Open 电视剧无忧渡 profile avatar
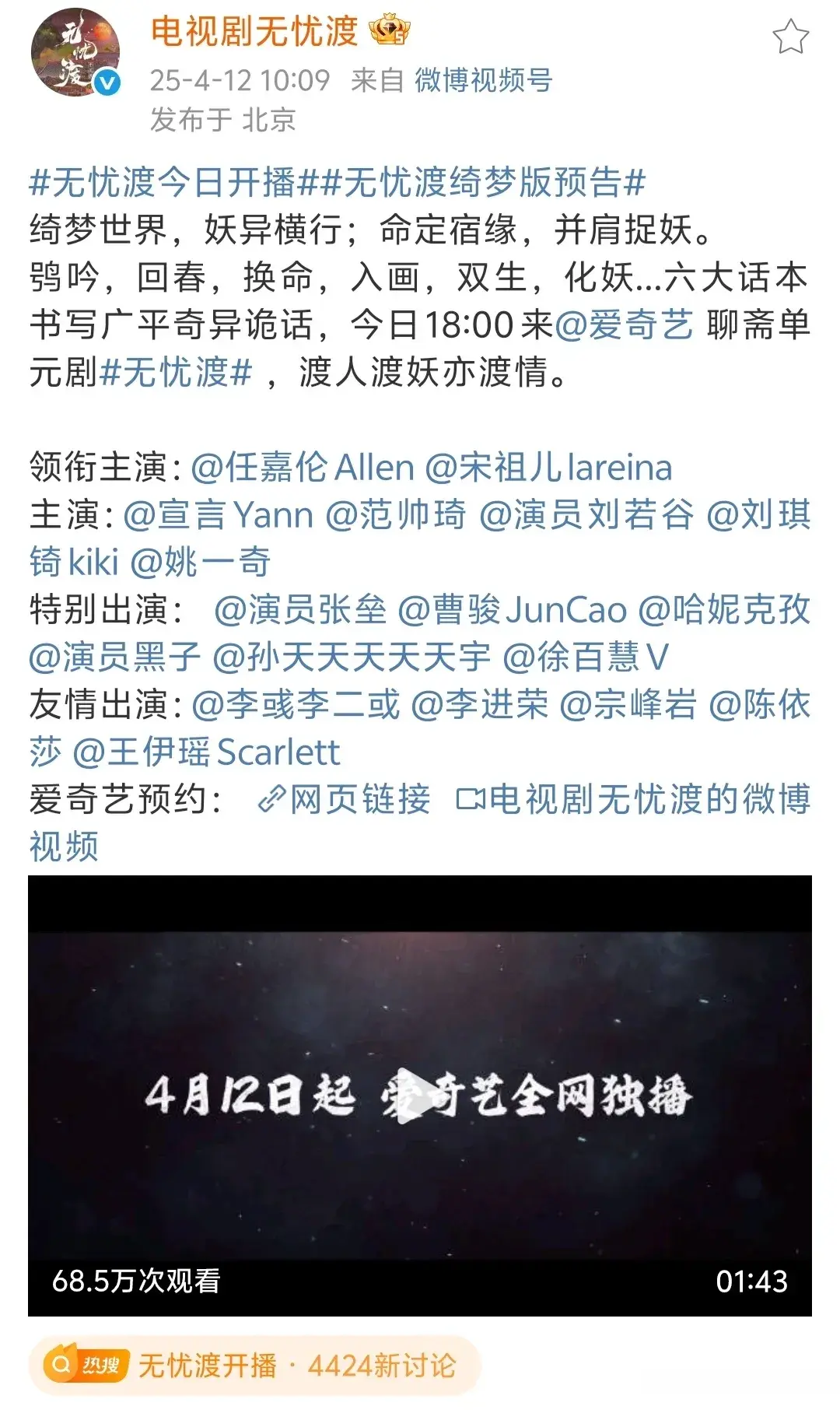The width and height of the screenshot is (840, 1413). pyautogui.click(x=75, y=53)
